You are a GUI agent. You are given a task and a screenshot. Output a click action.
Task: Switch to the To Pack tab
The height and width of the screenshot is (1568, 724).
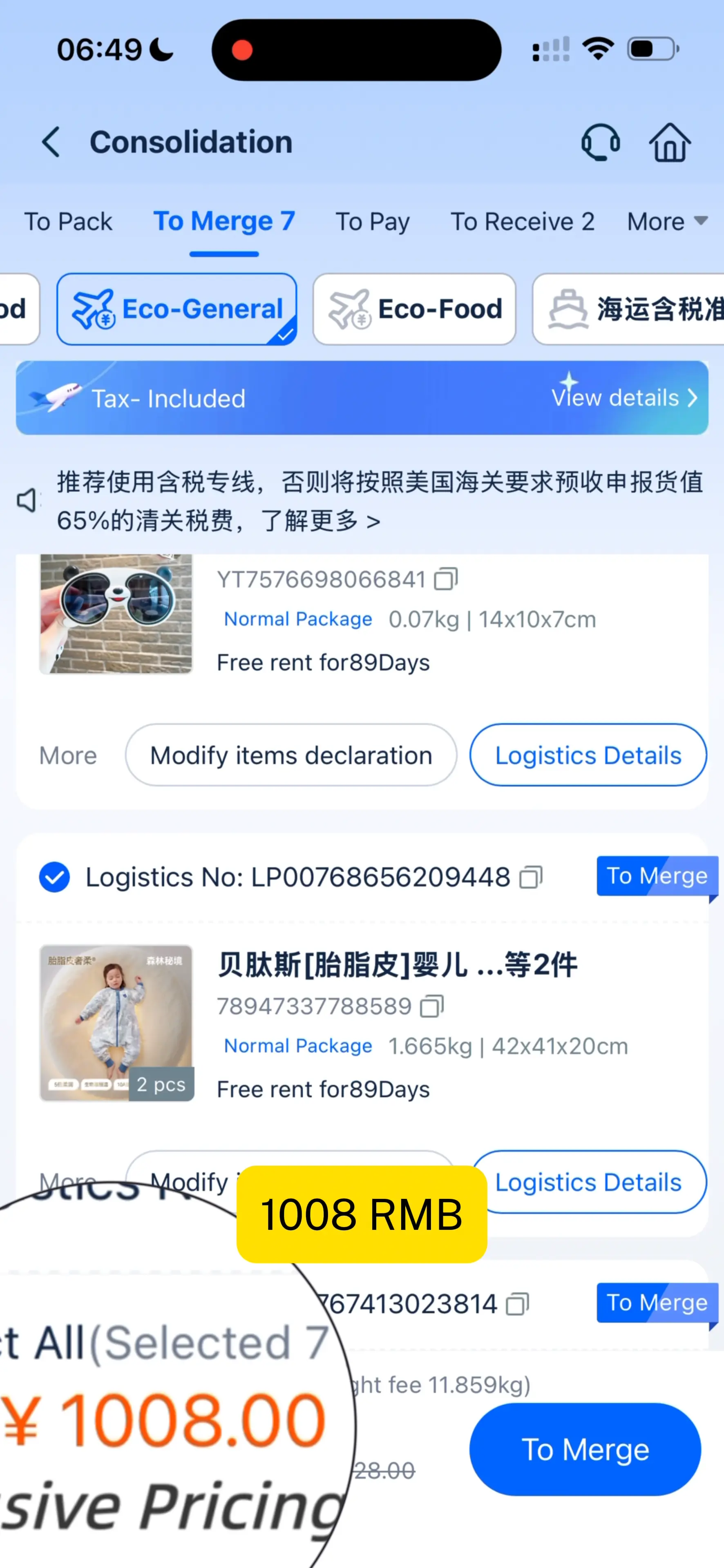[x=68, y=222]
